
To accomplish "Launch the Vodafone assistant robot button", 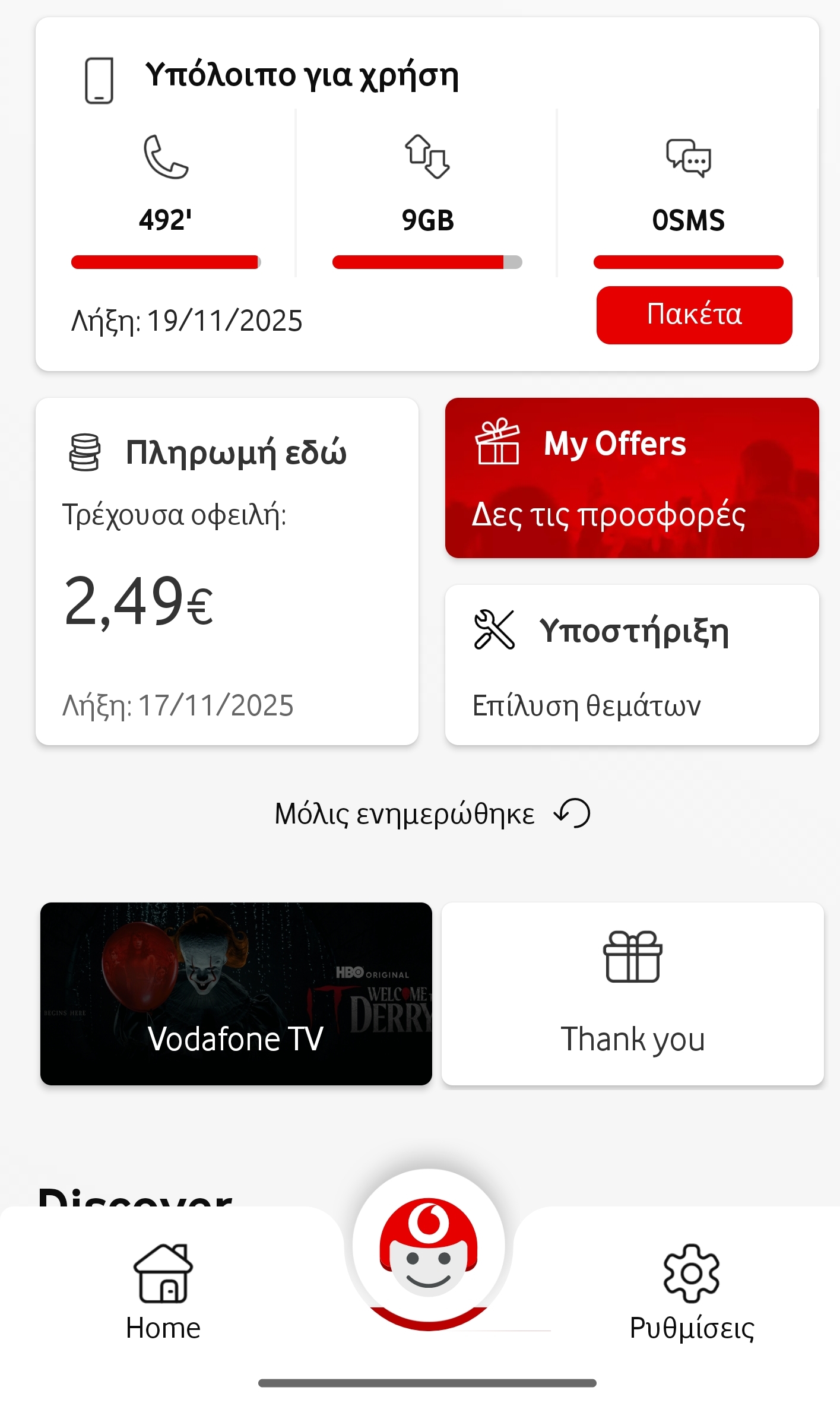I will [429, 1246].
